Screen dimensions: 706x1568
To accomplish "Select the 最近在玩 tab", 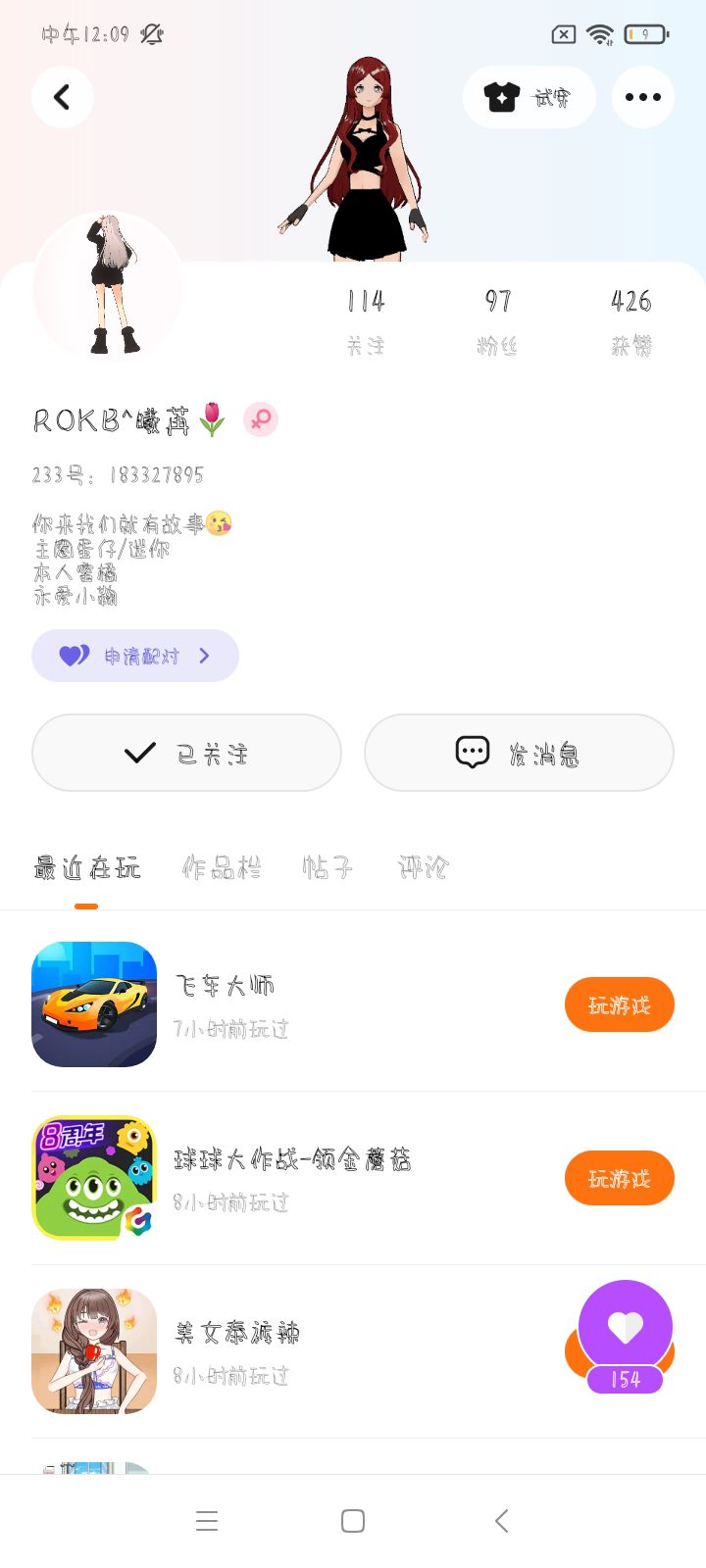I will tap(87, 868).
